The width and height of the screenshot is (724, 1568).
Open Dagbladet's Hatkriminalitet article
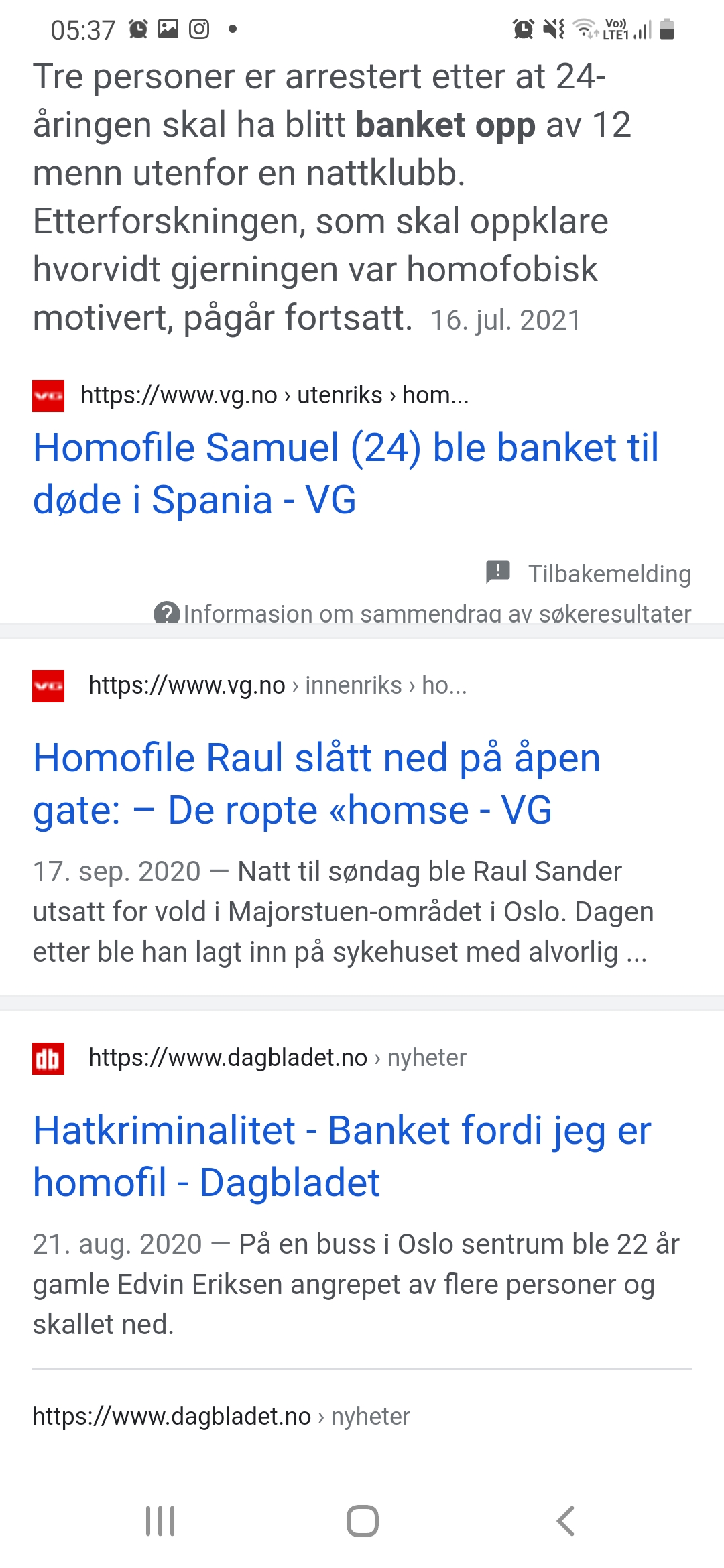click(x=342, y=1156)
